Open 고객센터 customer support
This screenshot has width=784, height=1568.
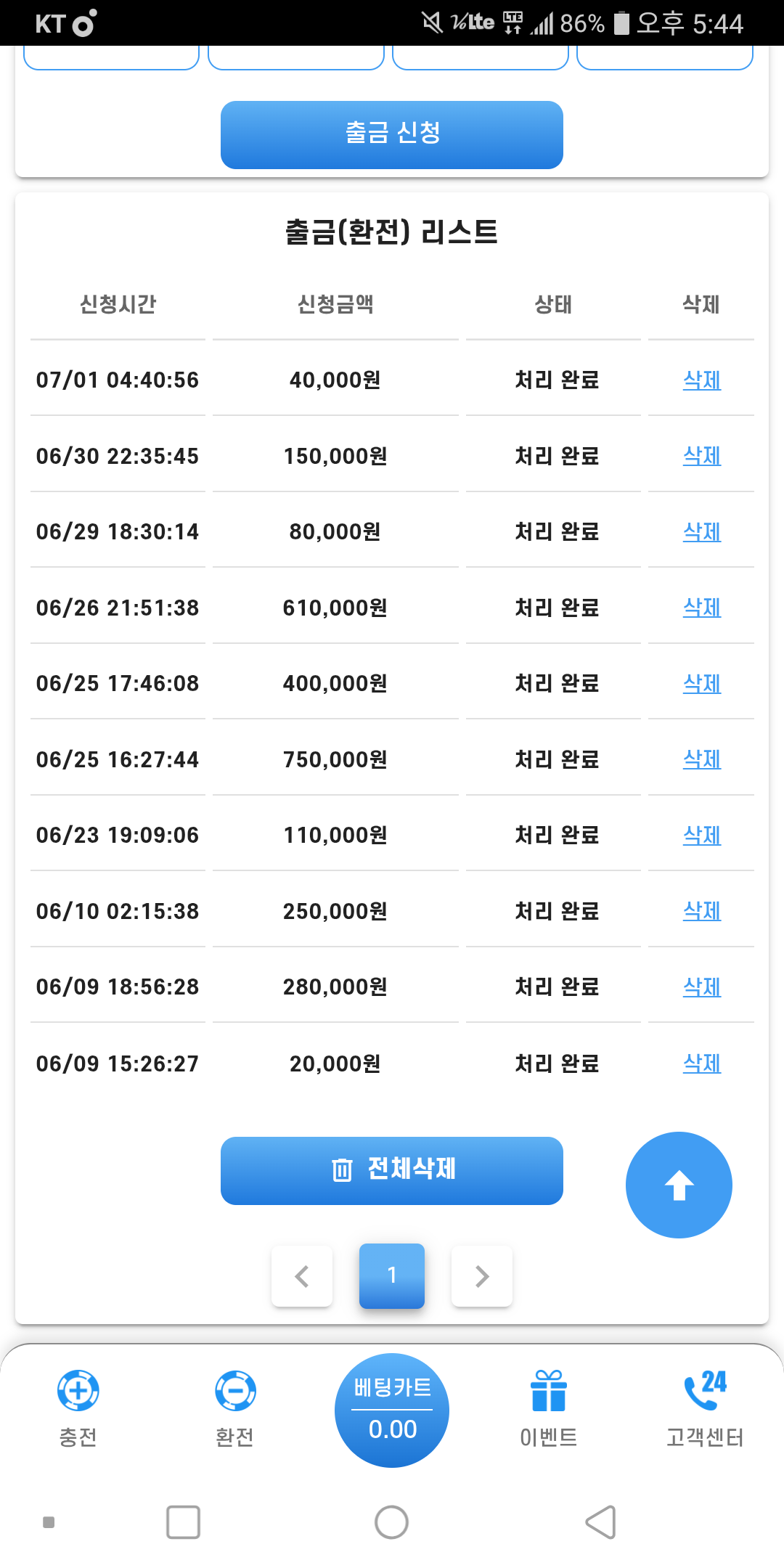click(x=705, y=1408)
